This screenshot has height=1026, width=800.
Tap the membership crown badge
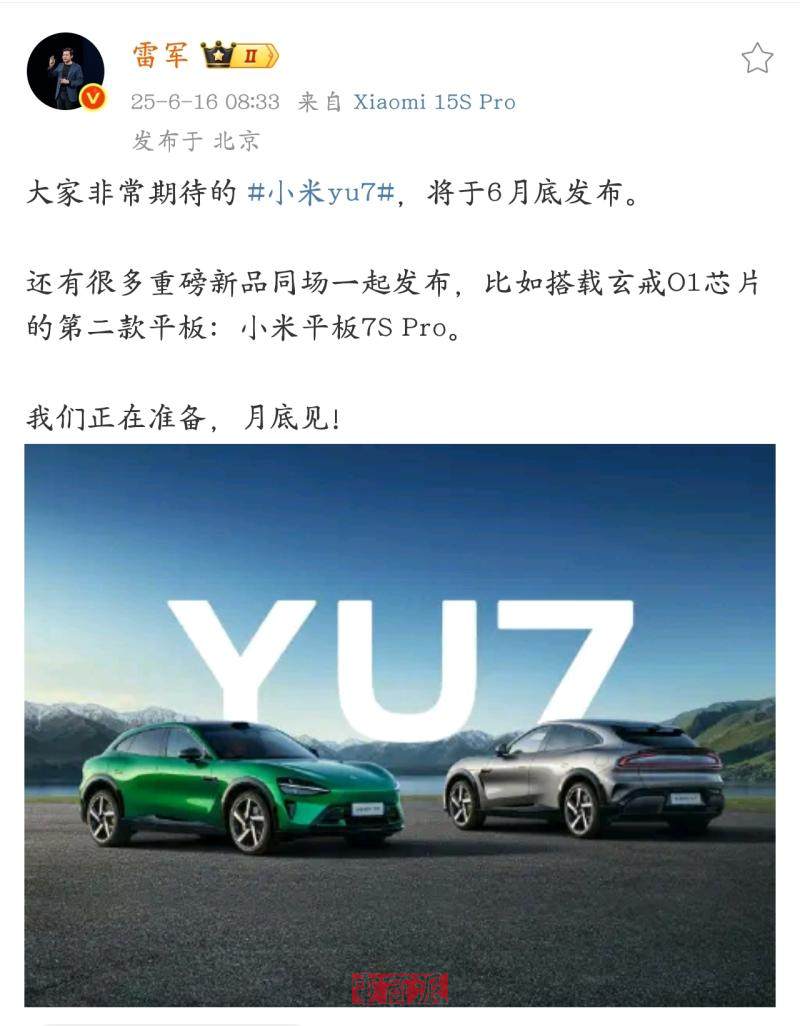click(239, 56)
